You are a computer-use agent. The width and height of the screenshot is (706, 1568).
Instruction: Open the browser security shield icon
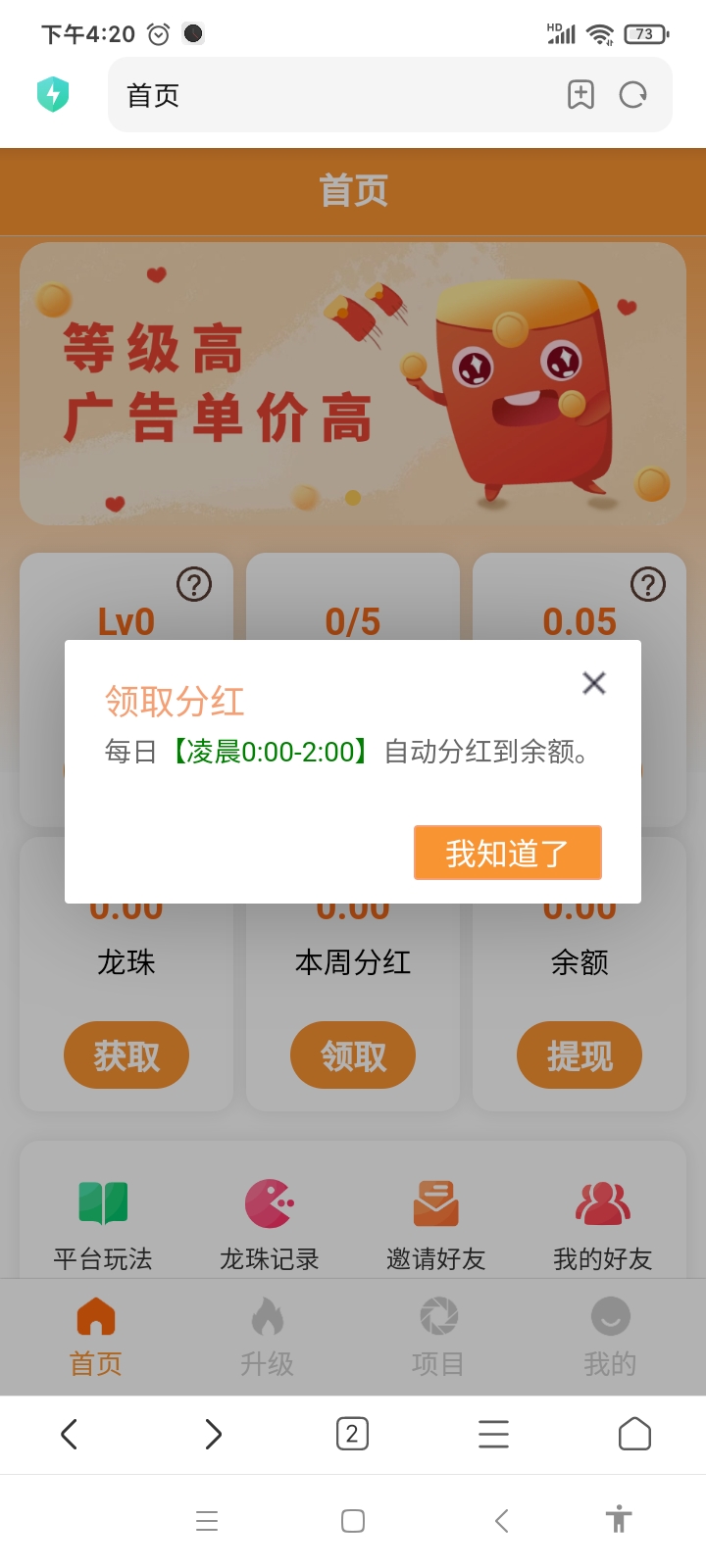click(53, 95)
